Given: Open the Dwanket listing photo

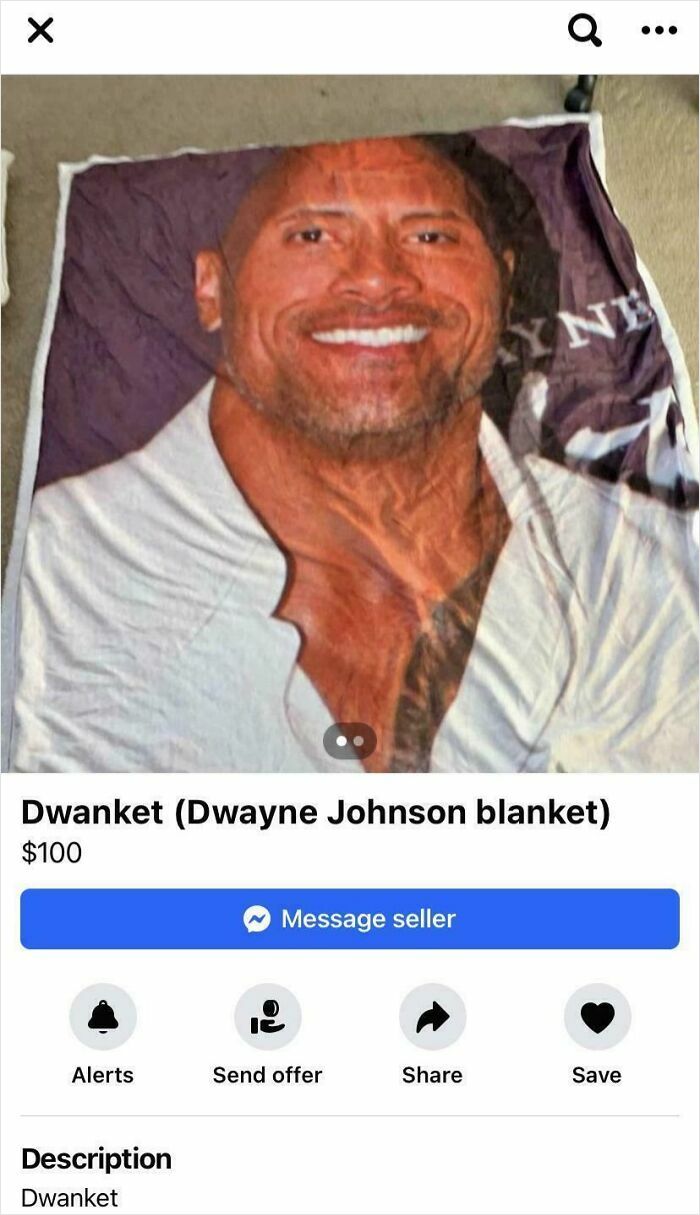Looking at the screenshot, I should pos(350,420).
